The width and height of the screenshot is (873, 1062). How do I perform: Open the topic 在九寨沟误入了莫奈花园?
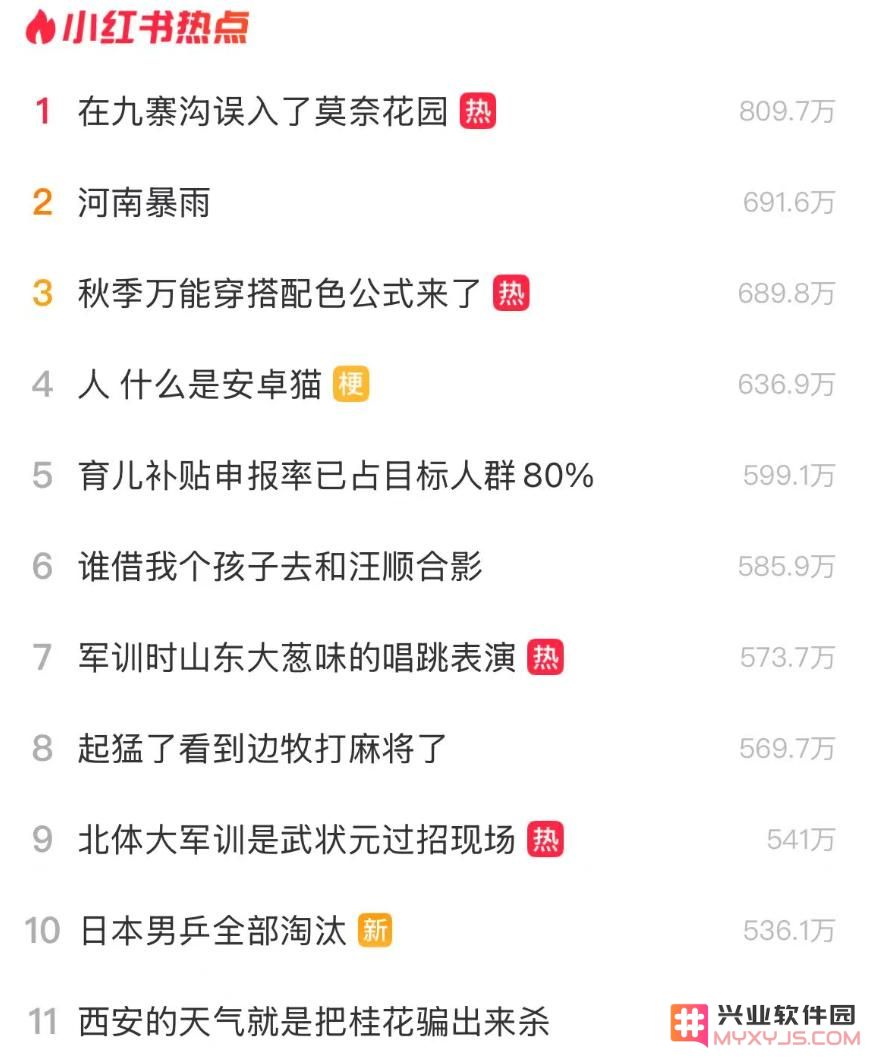262,112
